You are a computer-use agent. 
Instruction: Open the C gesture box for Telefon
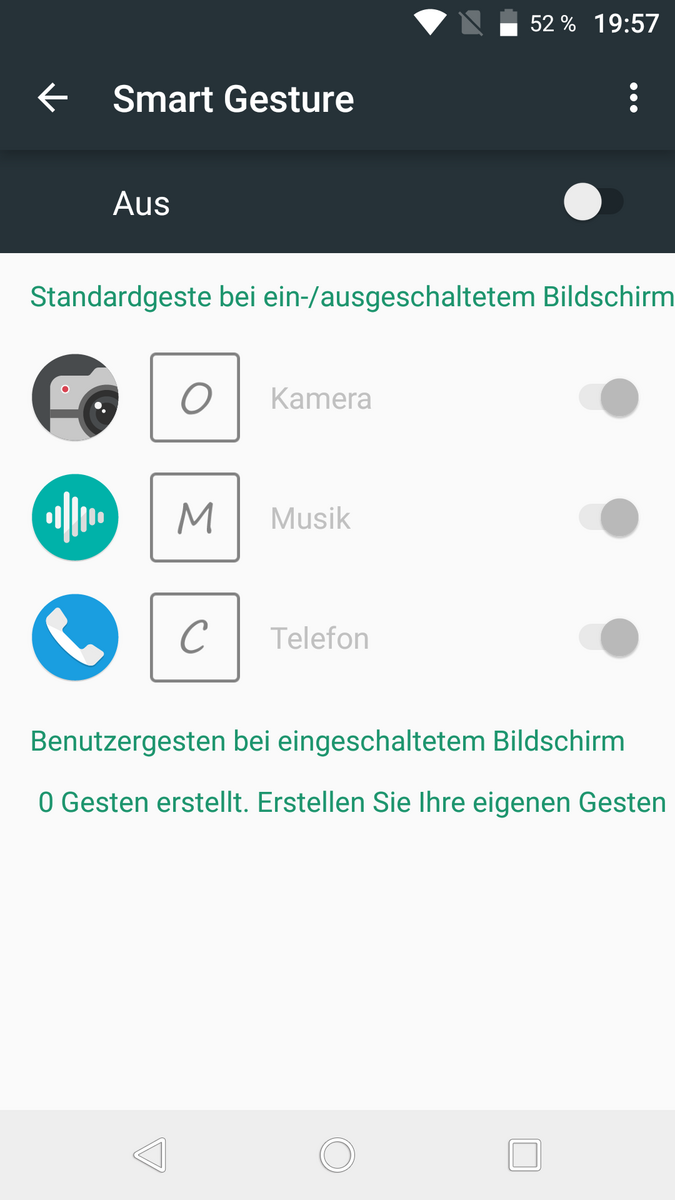pyautogui.click(x=195, y=638)
